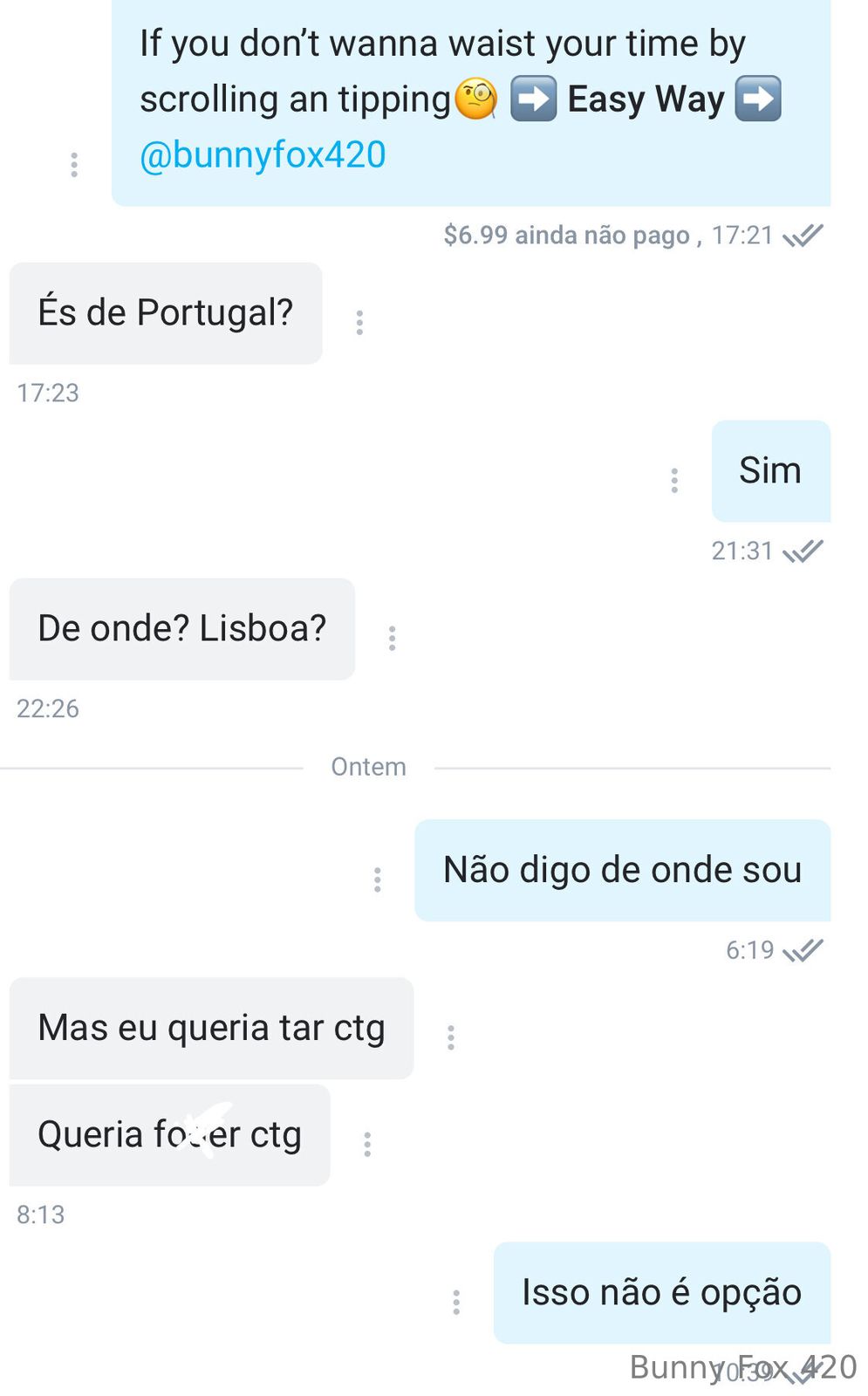
Task: Open options for "Mas eu queria tar ctg"
Action: 451,1037
